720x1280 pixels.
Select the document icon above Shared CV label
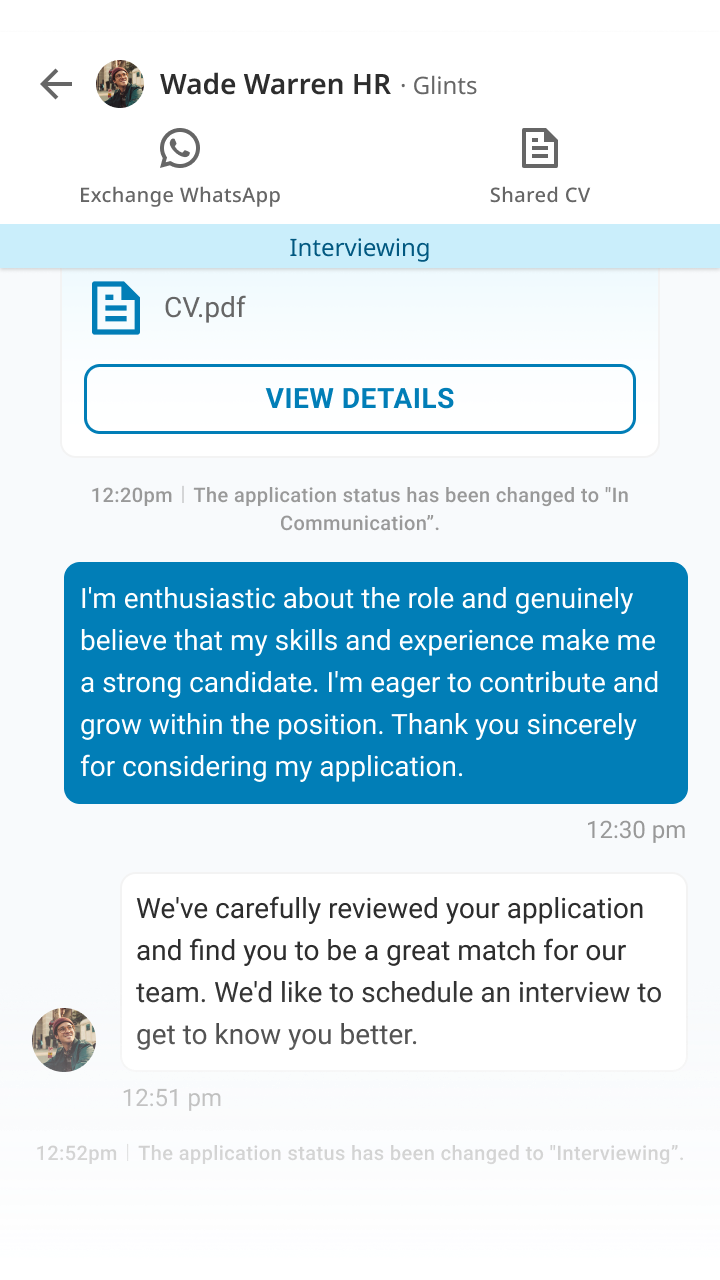pyautogui.click(x=540, y=148)
